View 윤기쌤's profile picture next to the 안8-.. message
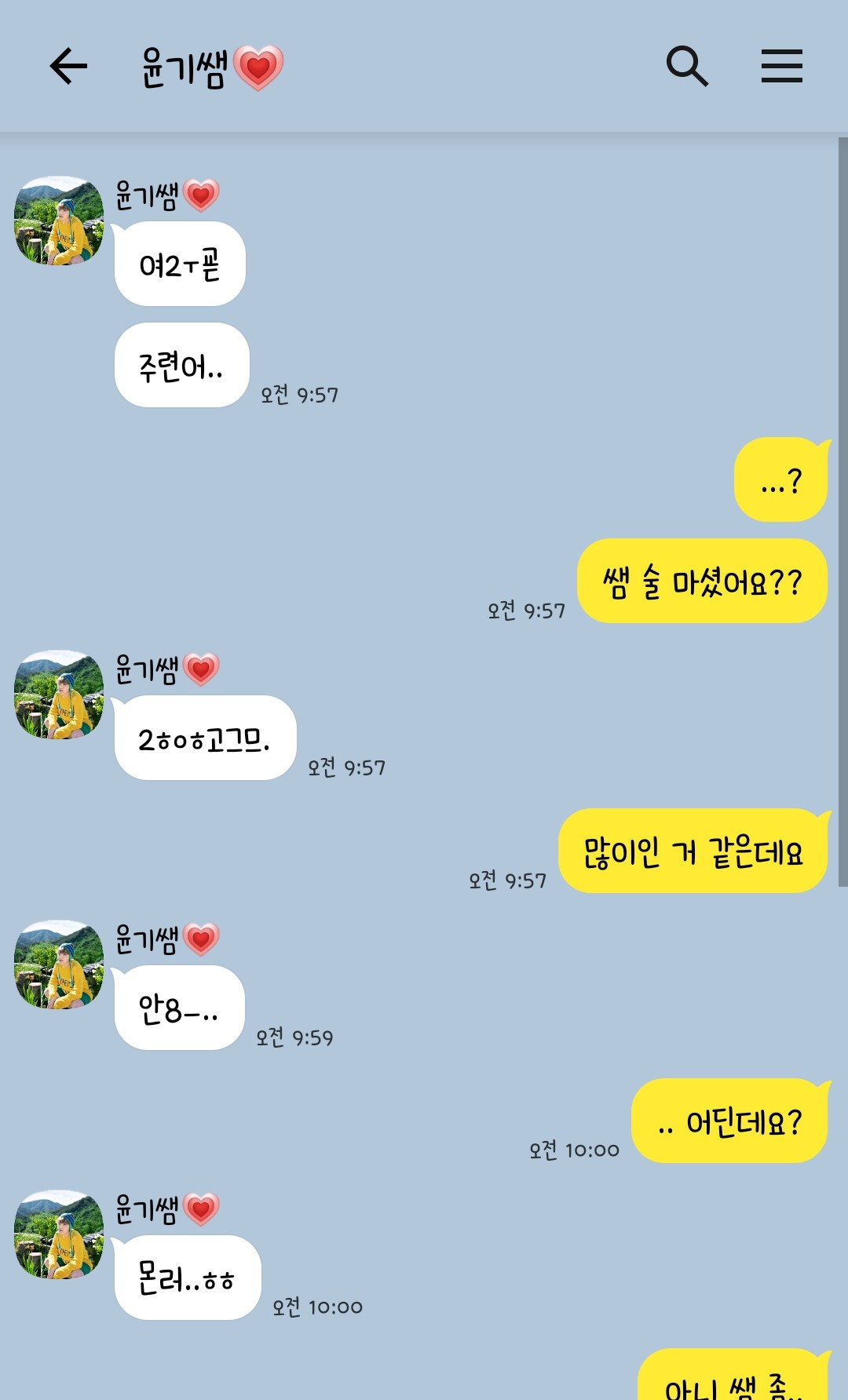The height and width of the screenshot is (1400, 848). [x=59, y=964]
